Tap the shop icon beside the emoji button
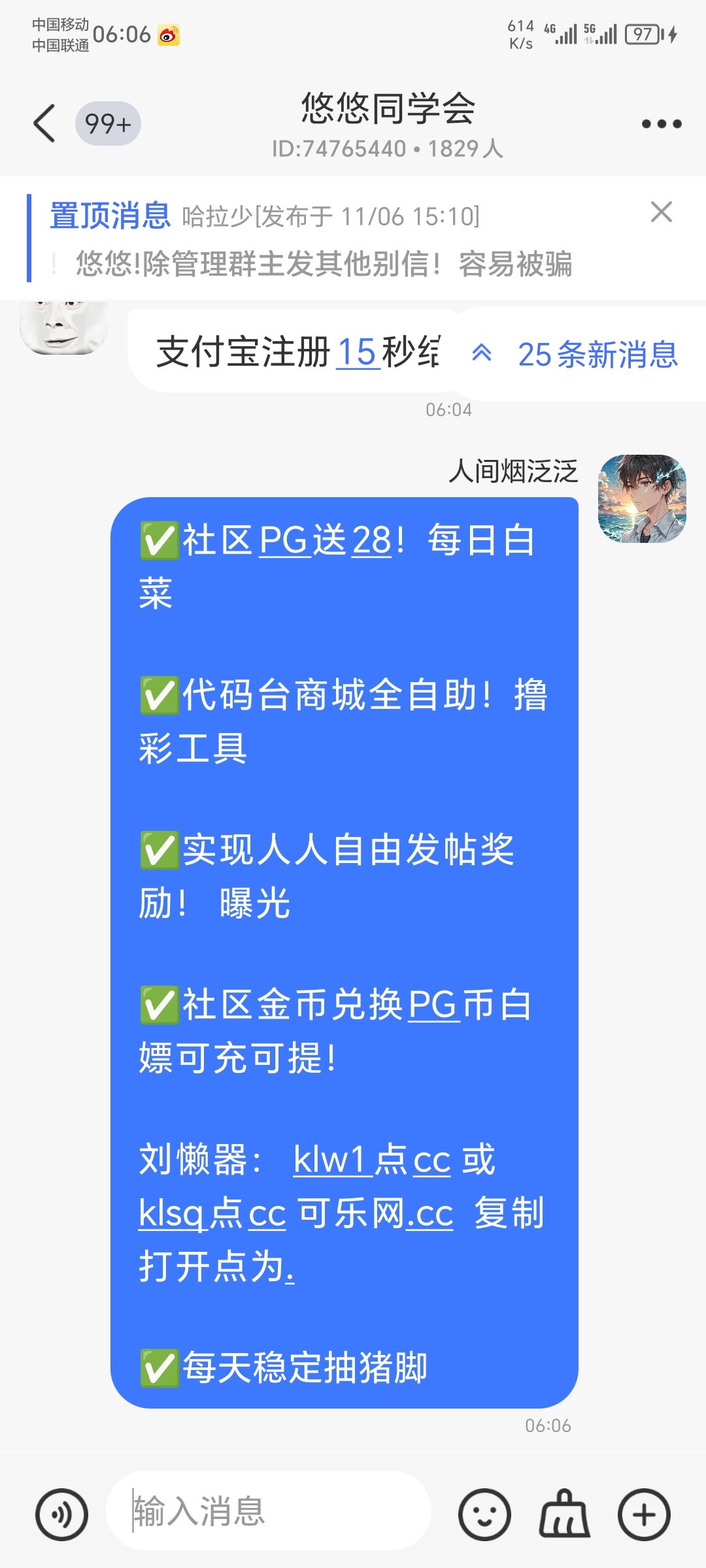Image resolution: width=706 pixels, height=1568 pixels. 564,1514
